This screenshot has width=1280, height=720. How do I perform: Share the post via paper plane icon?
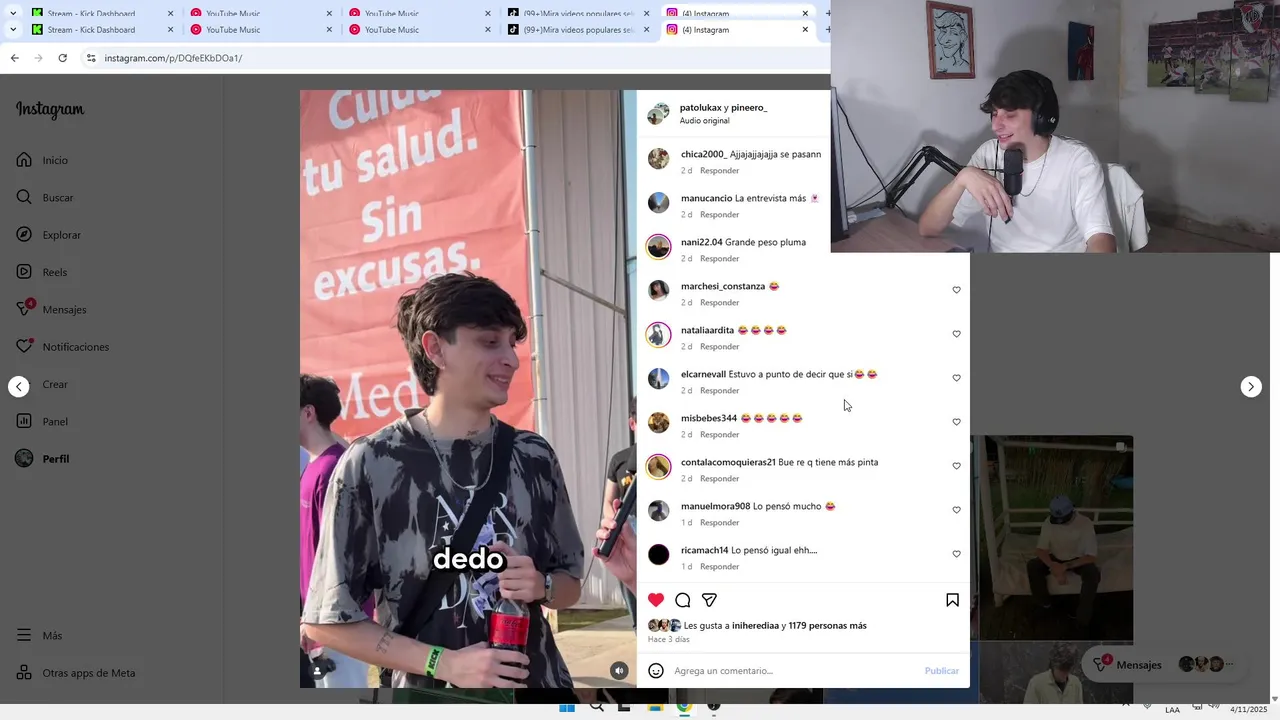[x=709, y=600]
